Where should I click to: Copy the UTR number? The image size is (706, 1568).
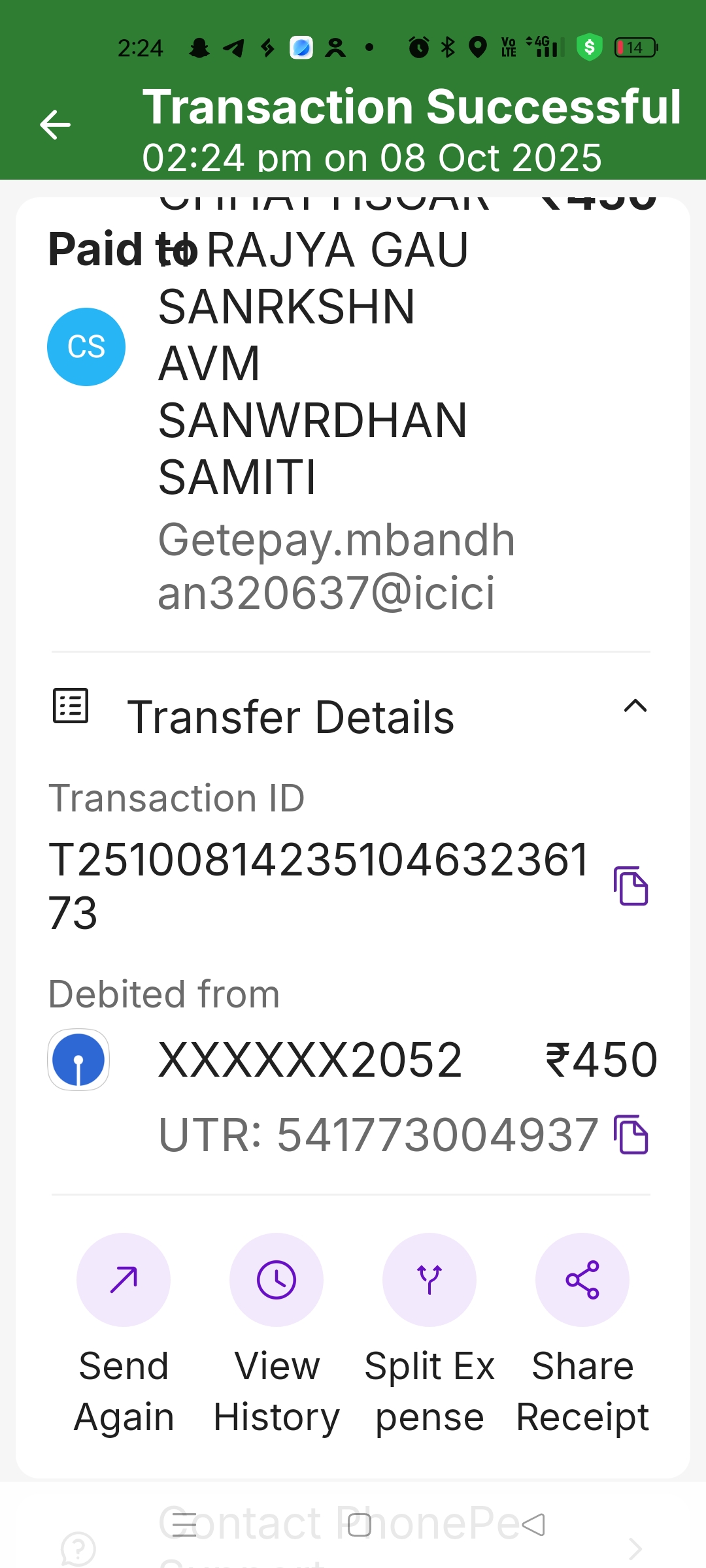tap(631, 1135)
